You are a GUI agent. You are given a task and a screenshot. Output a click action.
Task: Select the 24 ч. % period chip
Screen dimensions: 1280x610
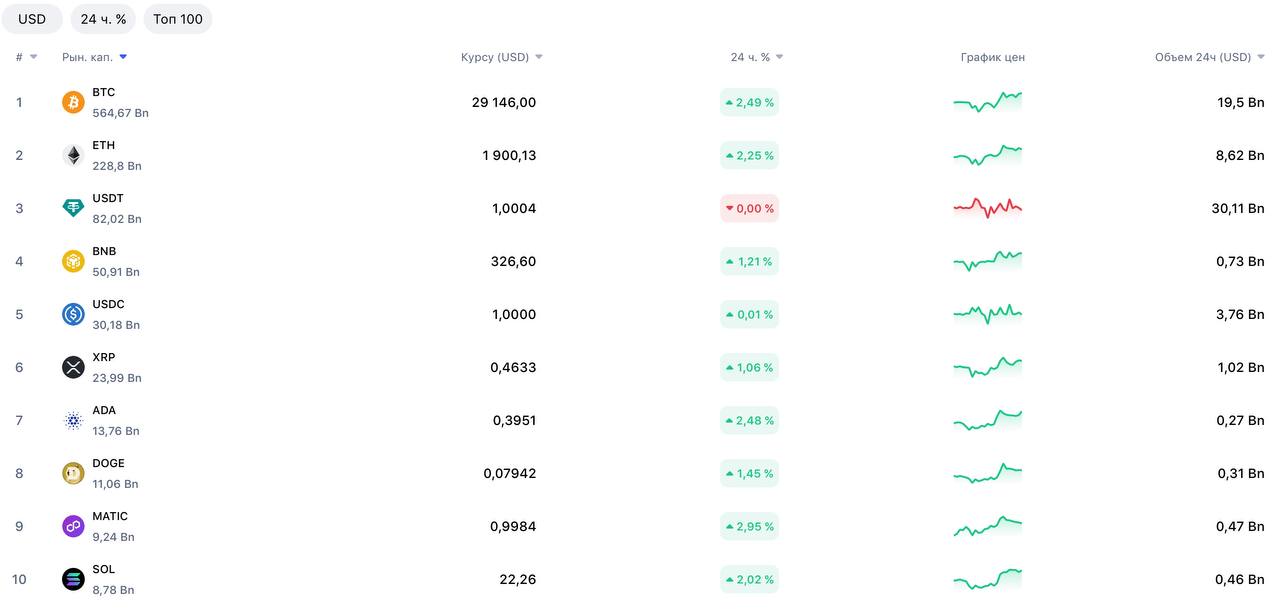tap(103, 19)
